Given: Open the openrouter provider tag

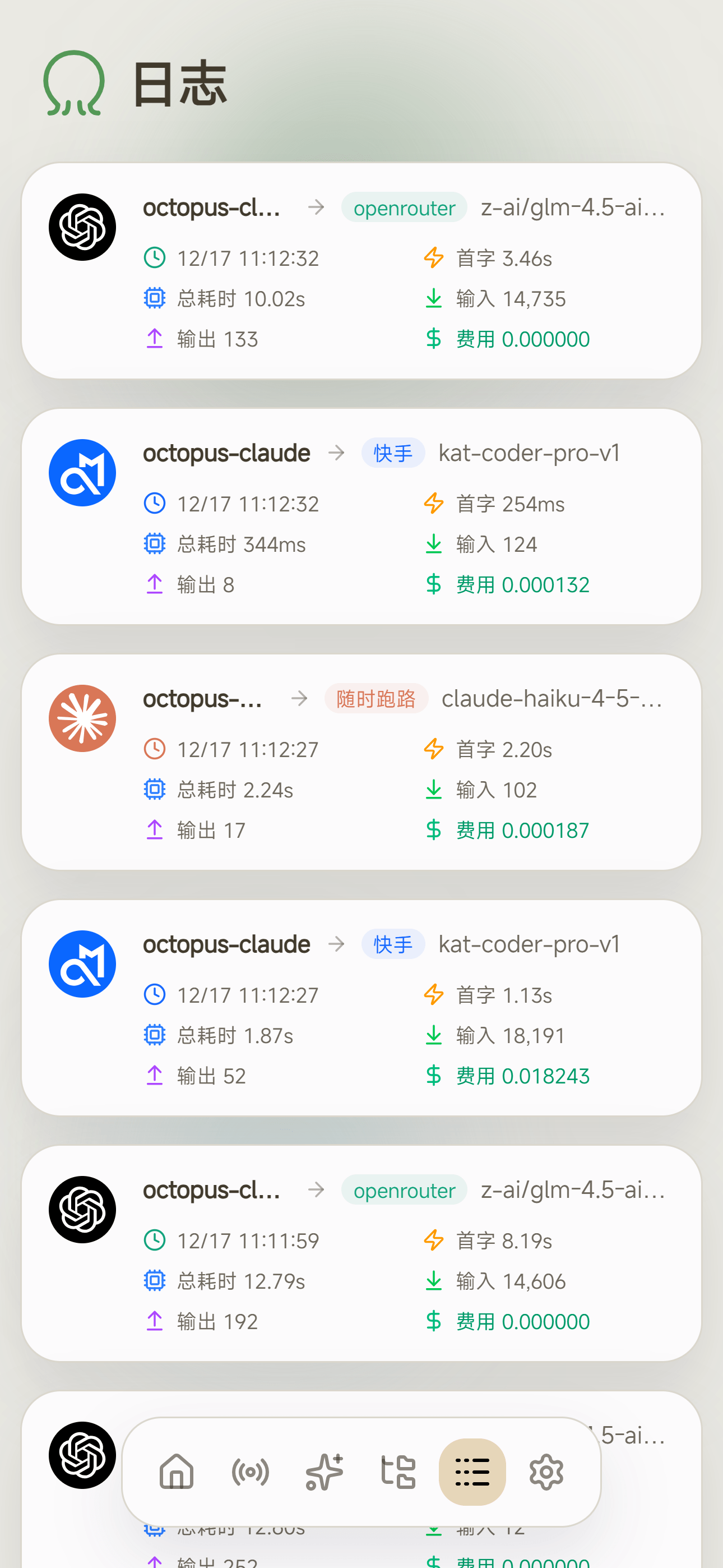Looking at the screenshot, I should point(404,207).
